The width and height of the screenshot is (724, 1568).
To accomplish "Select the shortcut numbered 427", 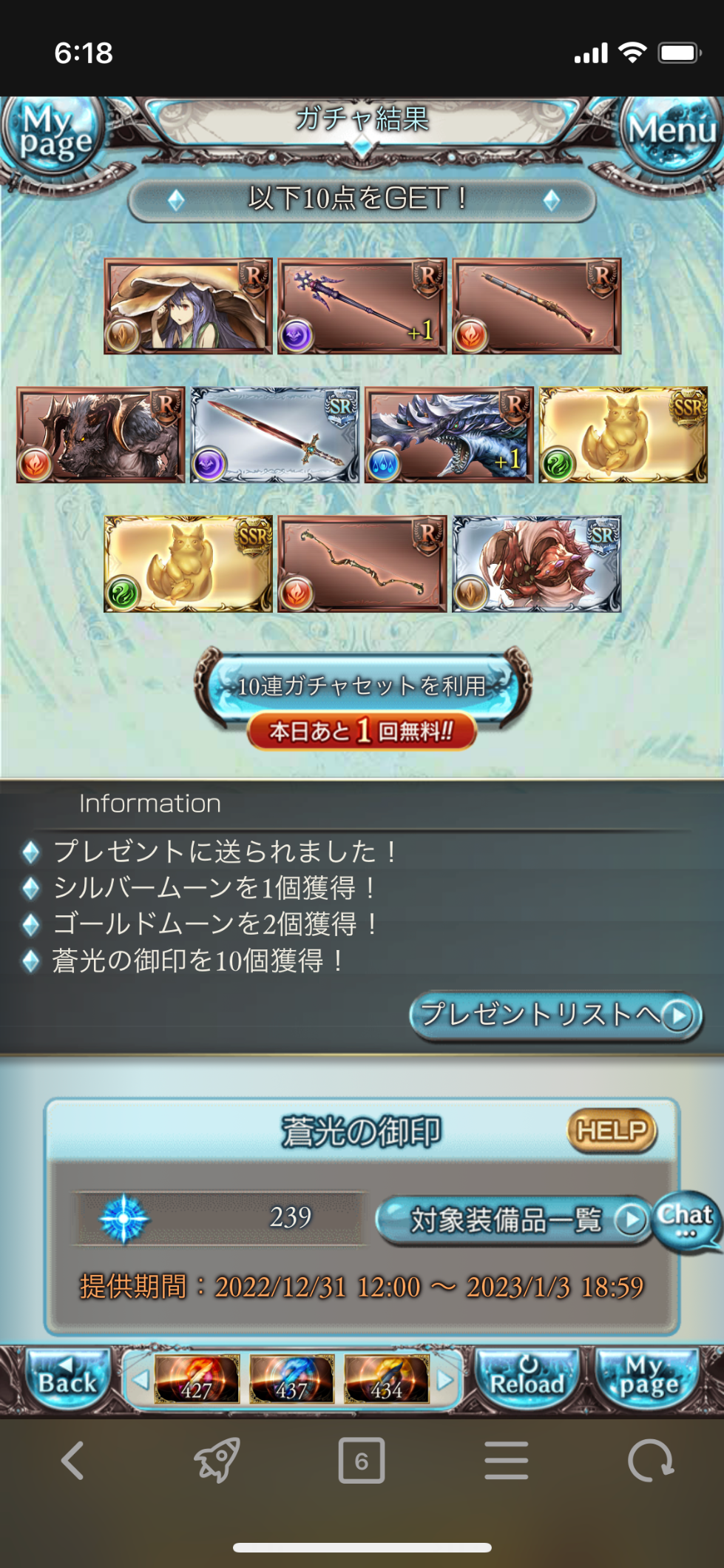I will (197, 1380).
